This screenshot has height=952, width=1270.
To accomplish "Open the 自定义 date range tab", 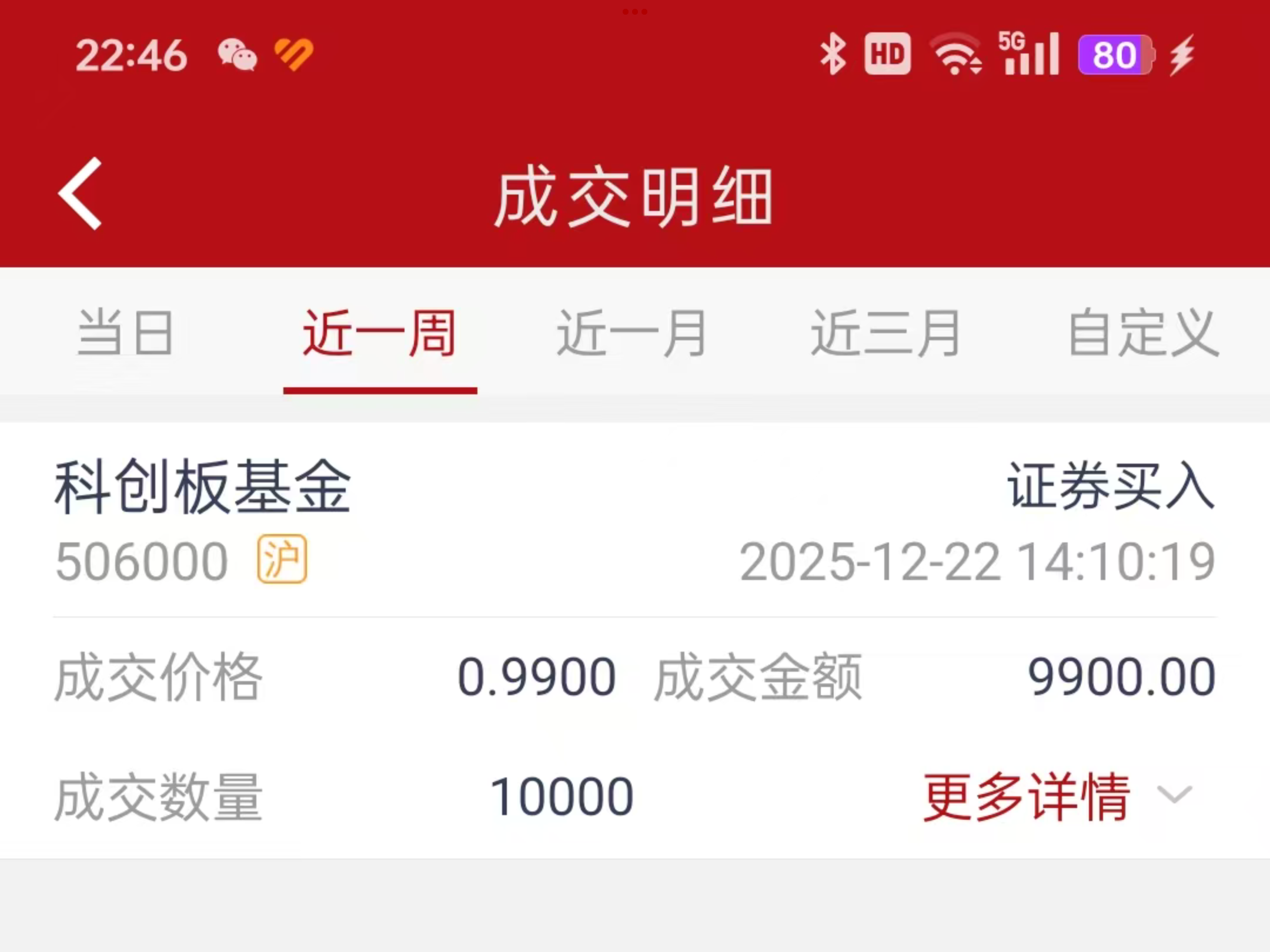I will click(x=1142, y=333).
